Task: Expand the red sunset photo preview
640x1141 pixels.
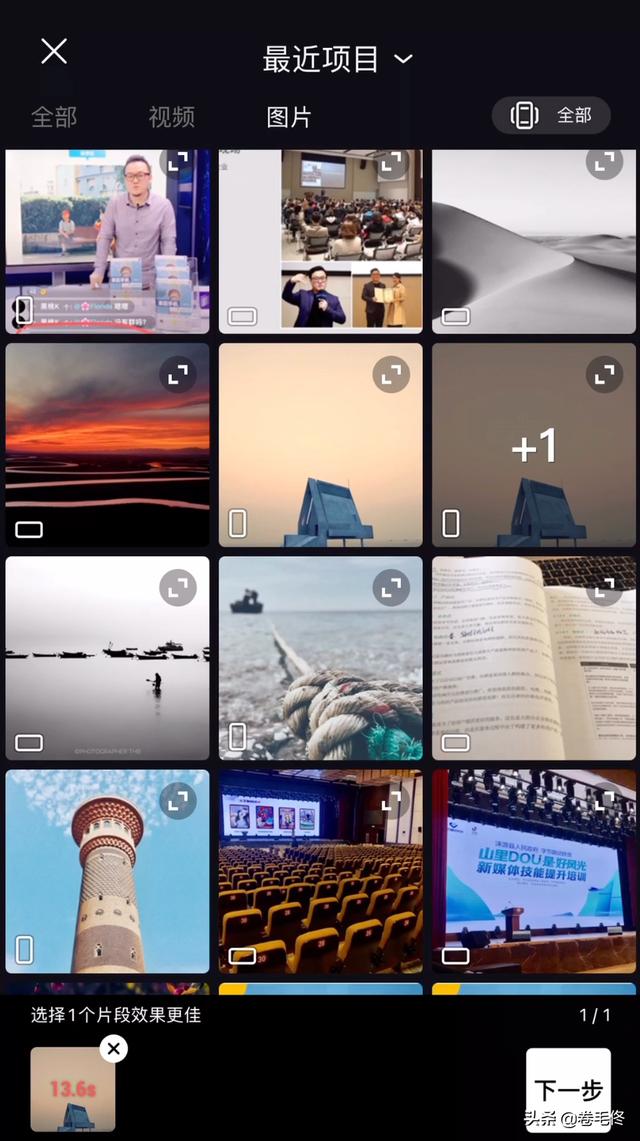Action: 178,375
